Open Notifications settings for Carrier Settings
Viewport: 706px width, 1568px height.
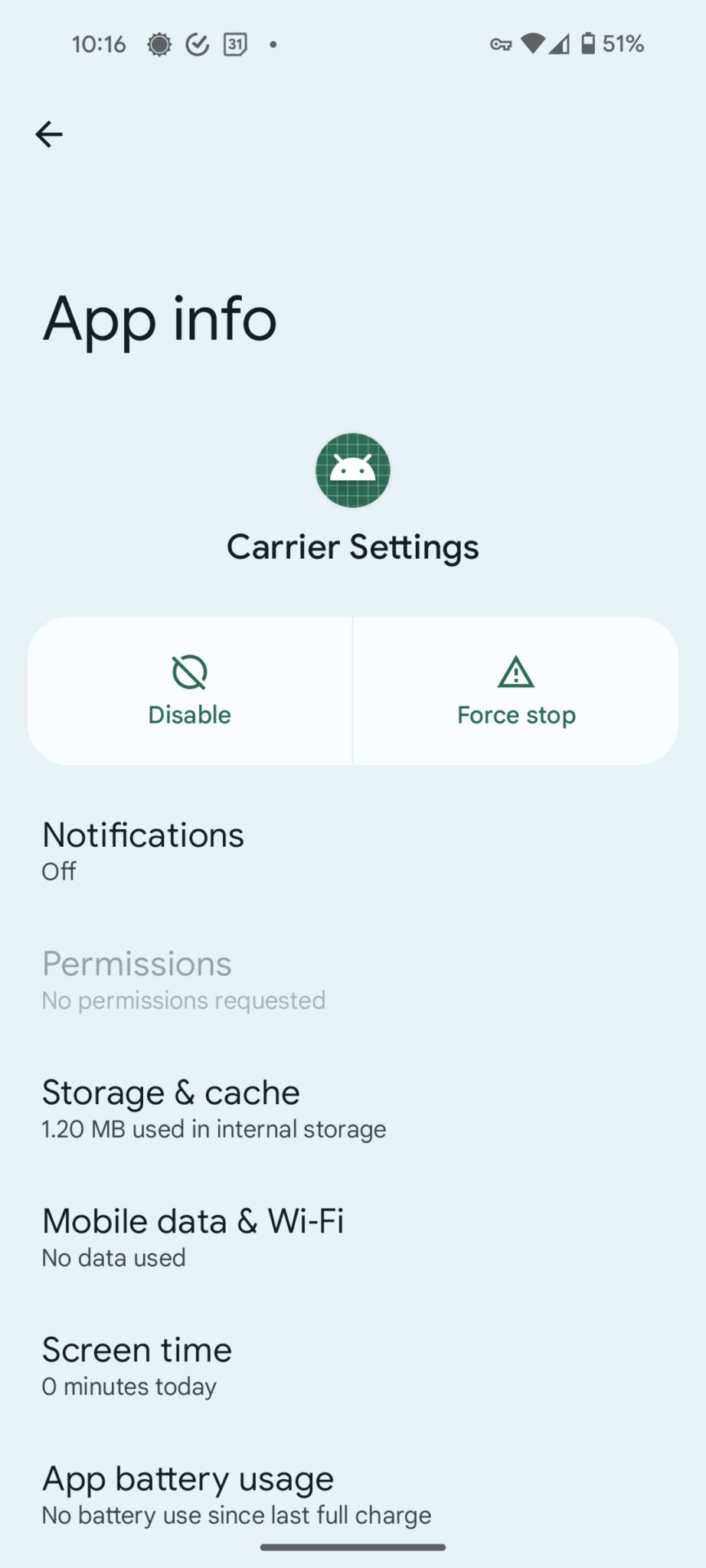[352, 850]
